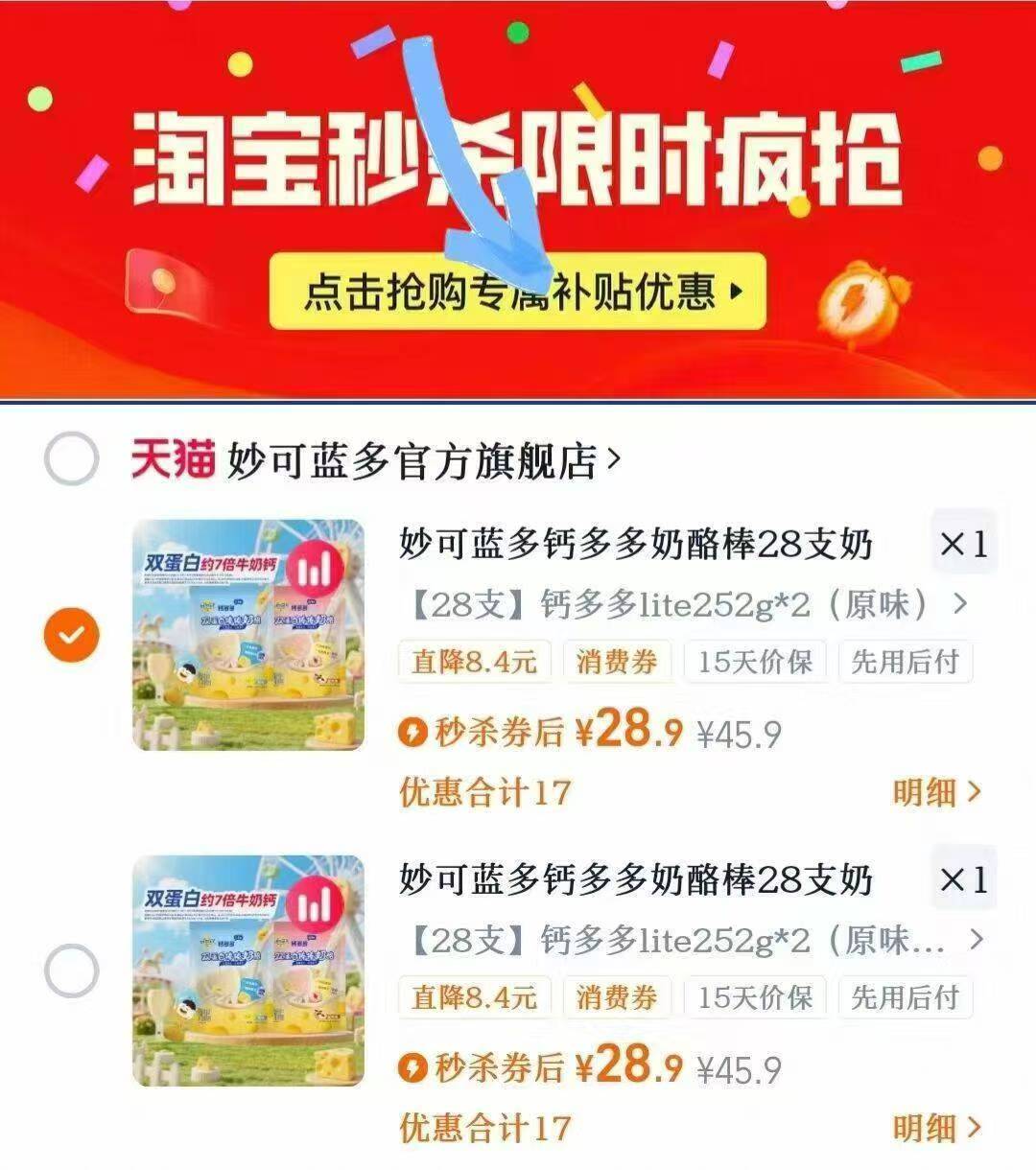Tap the 点击抢购专属补贴优惠 banner button
The image size is (1036, 1170).
(518, 292)
